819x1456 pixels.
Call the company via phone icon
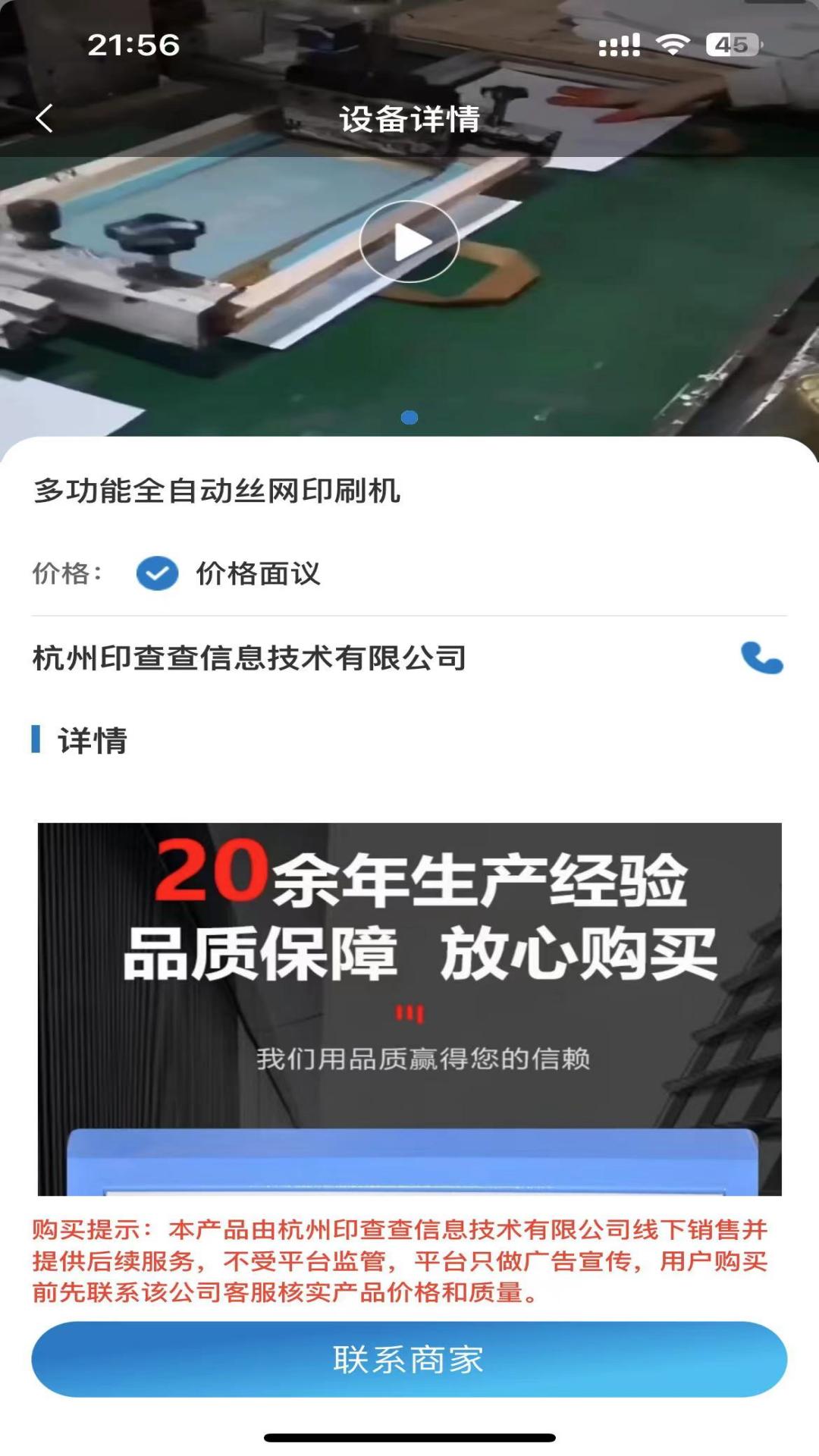click(761, 657)
